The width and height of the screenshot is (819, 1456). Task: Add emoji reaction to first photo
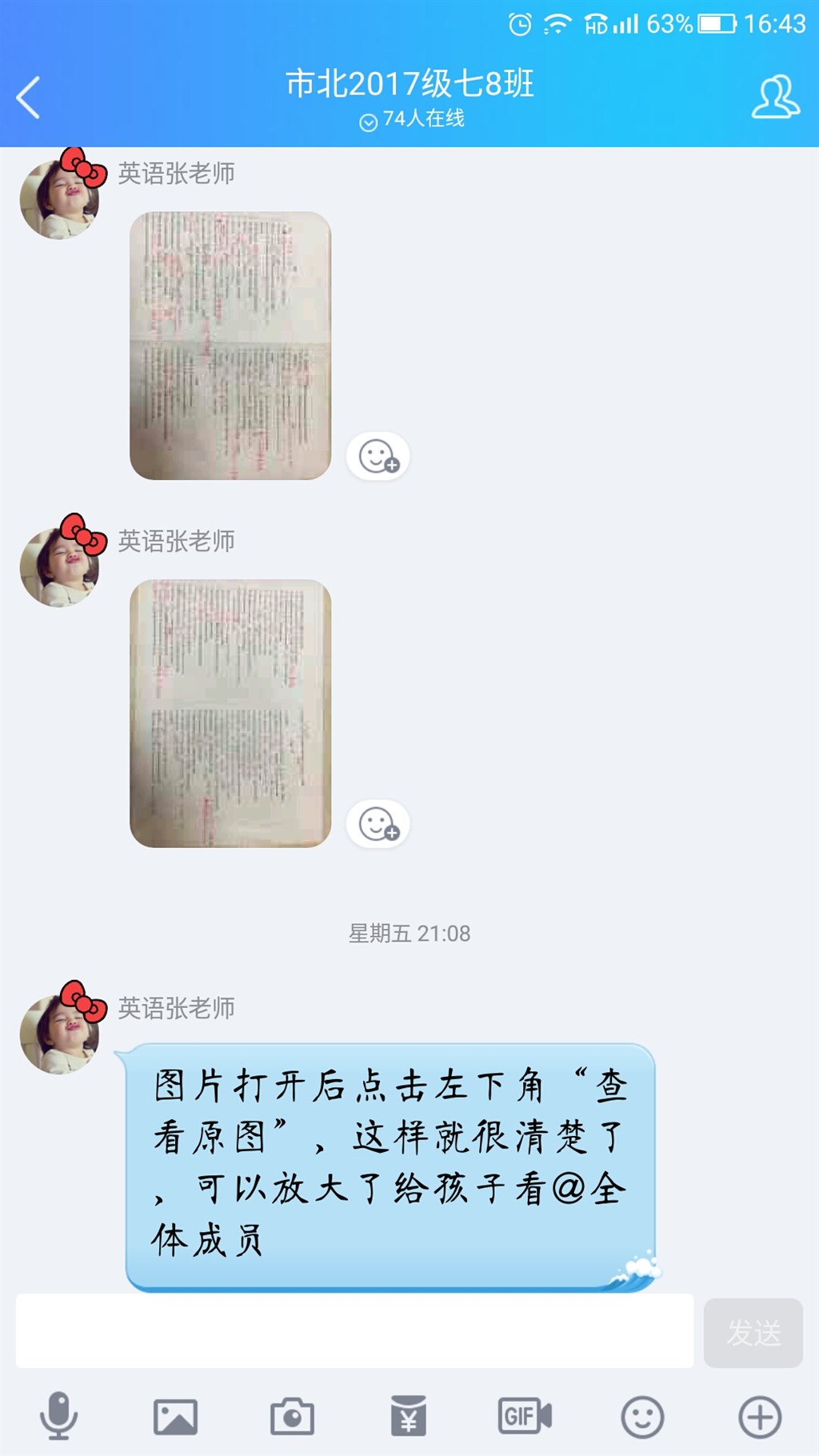point(378,457)
